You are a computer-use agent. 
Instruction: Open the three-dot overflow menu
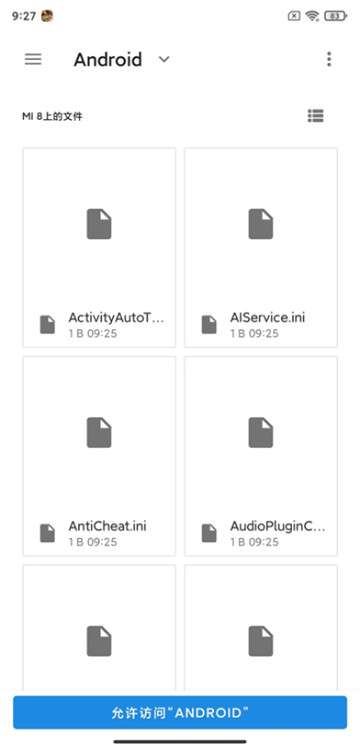328,59
